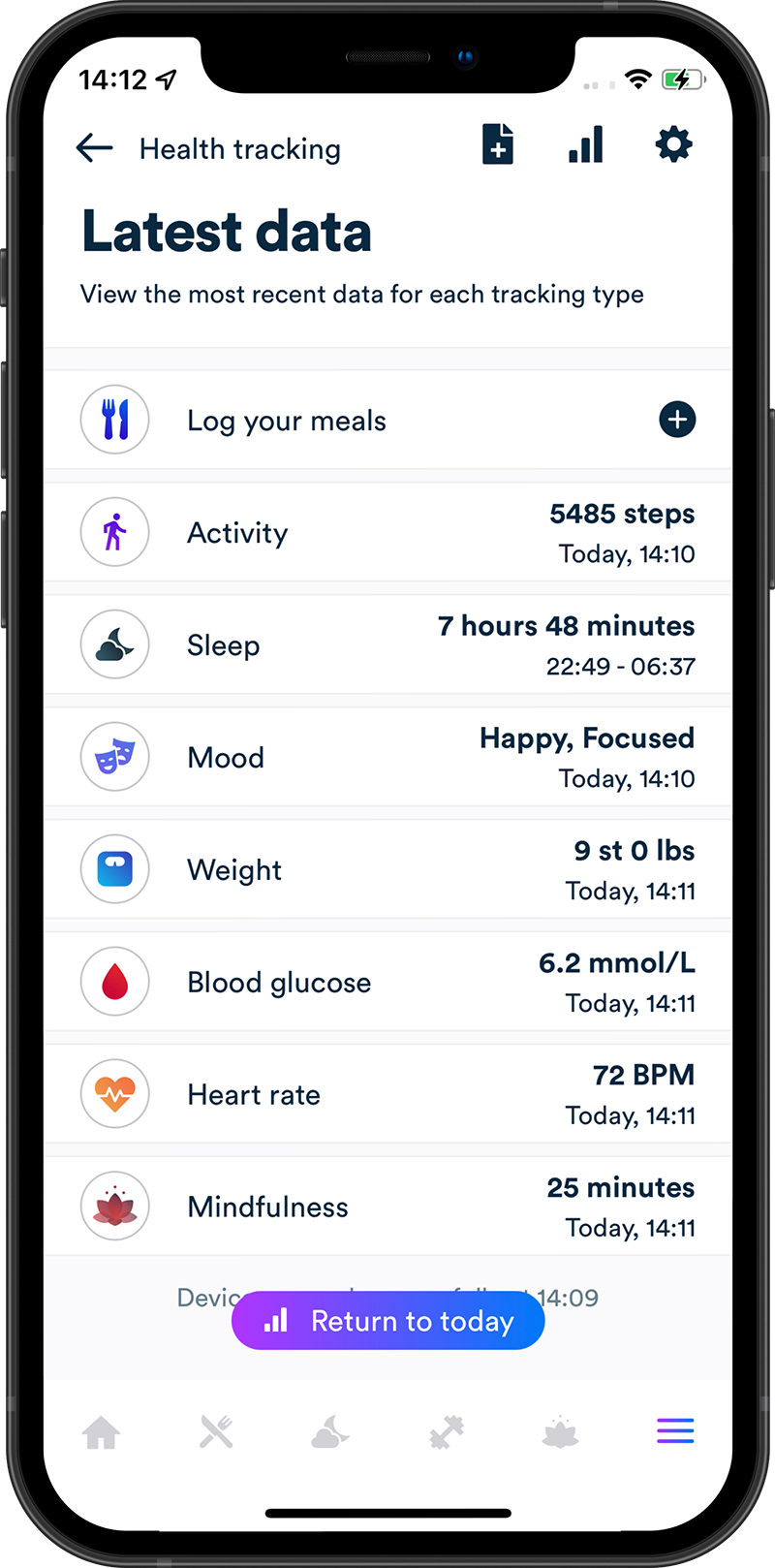Add a new data entry document

point(498,145)
